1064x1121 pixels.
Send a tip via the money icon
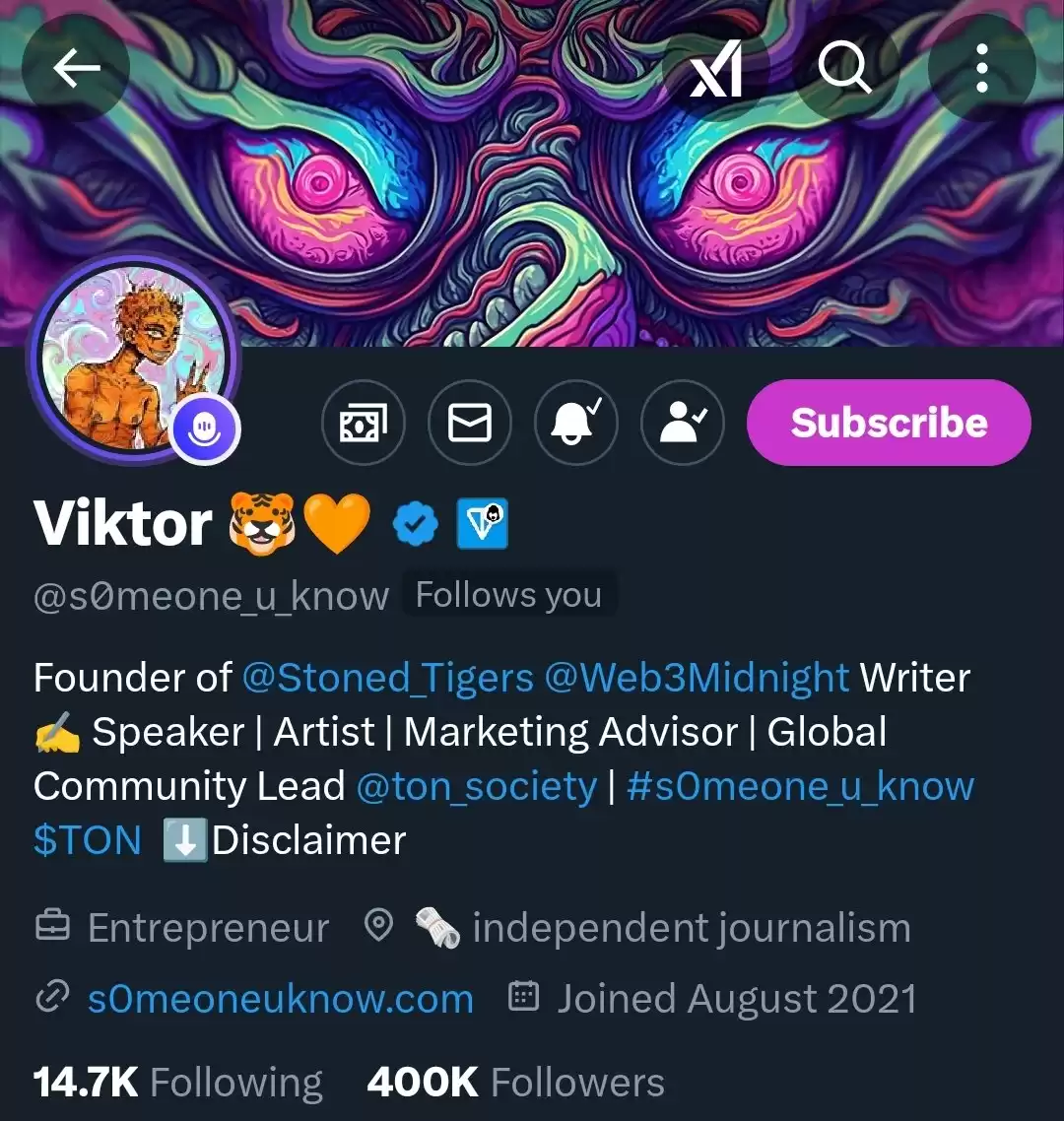click(363, 424)
